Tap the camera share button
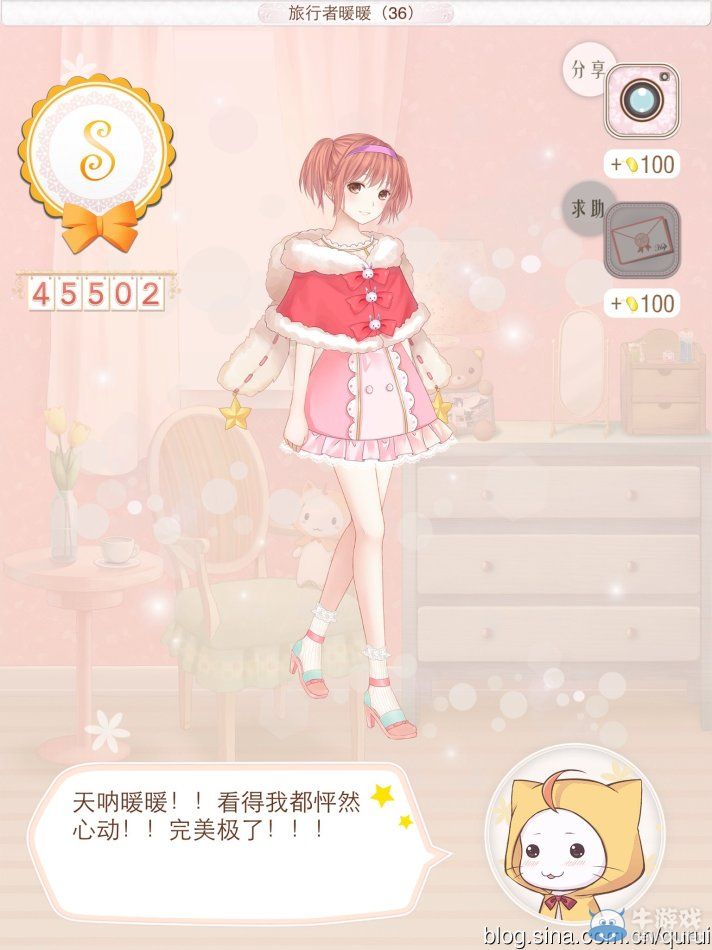 tap(641, 101)
